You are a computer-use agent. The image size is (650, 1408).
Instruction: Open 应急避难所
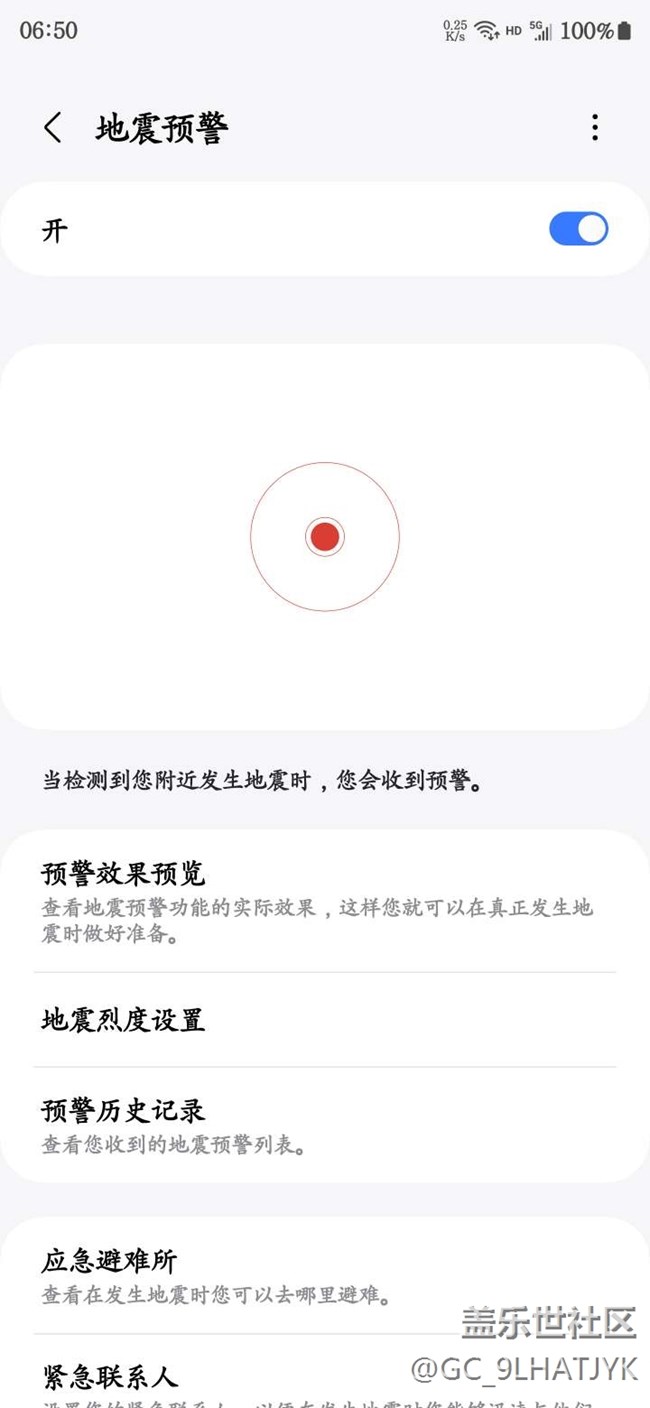(x=325, y=1276)
